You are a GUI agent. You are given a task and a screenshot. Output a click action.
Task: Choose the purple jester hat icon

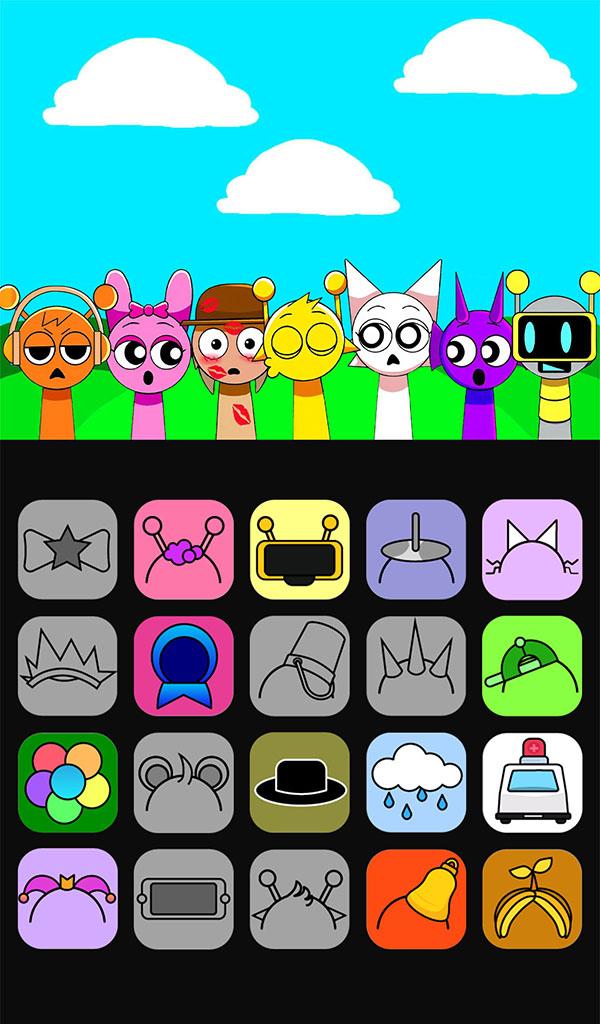pyautogui.click(x=68, y=898)
